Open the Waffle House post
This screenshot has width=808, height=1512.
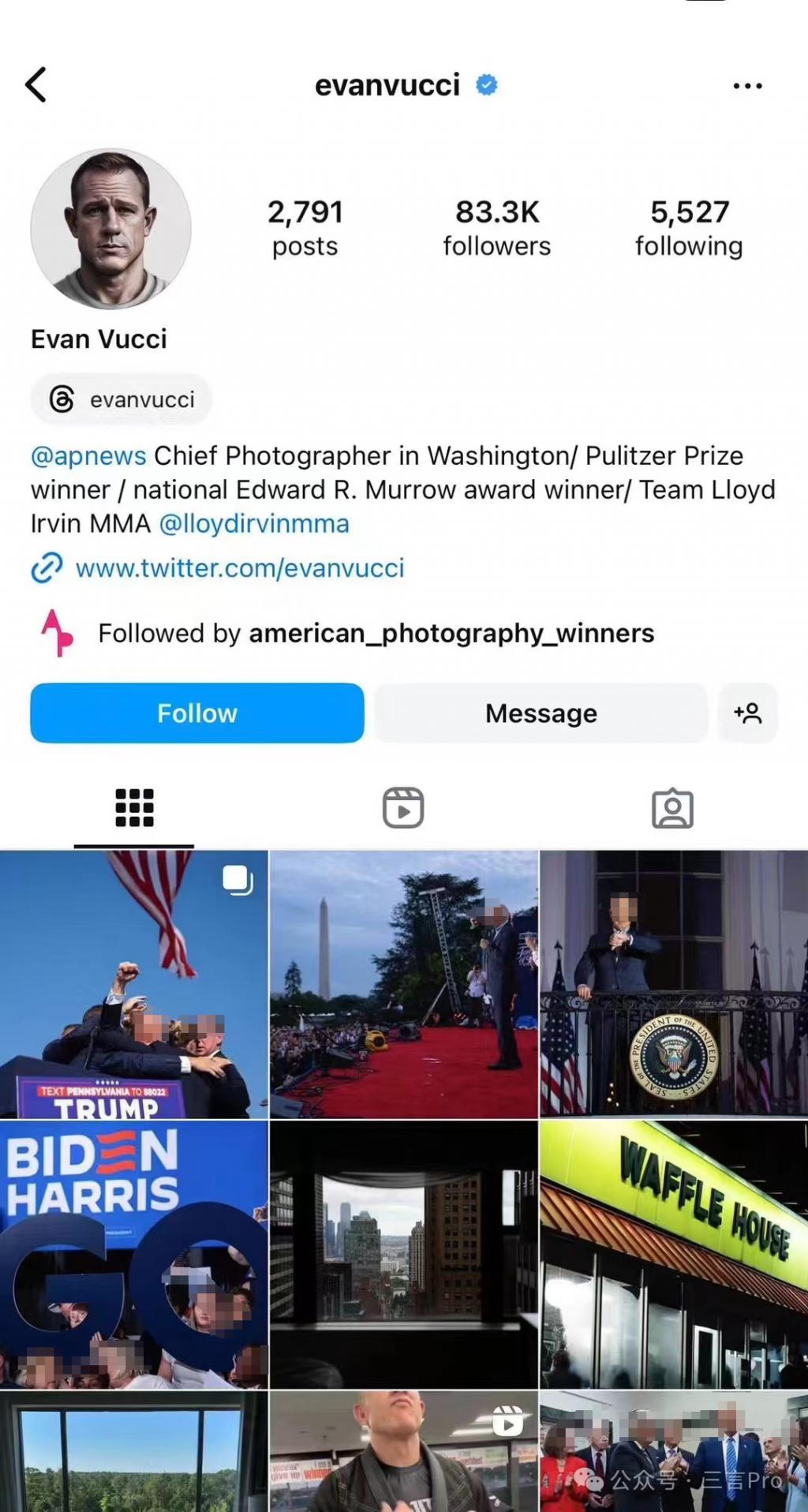(673, 1254)
